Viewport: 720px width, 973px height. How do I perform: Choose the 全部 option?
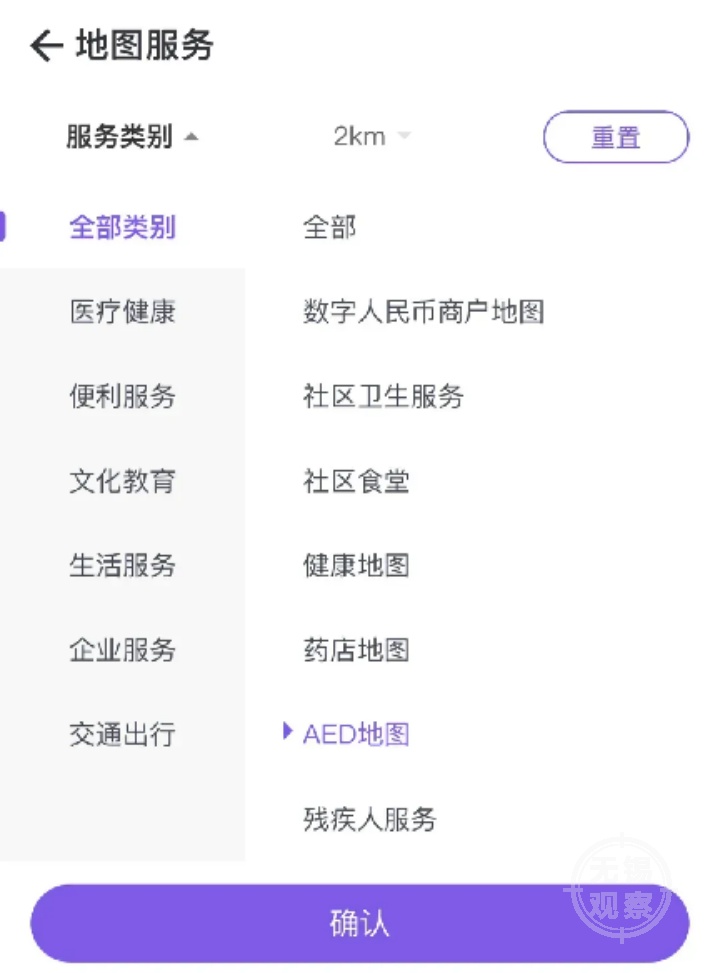tap(329, 227)
